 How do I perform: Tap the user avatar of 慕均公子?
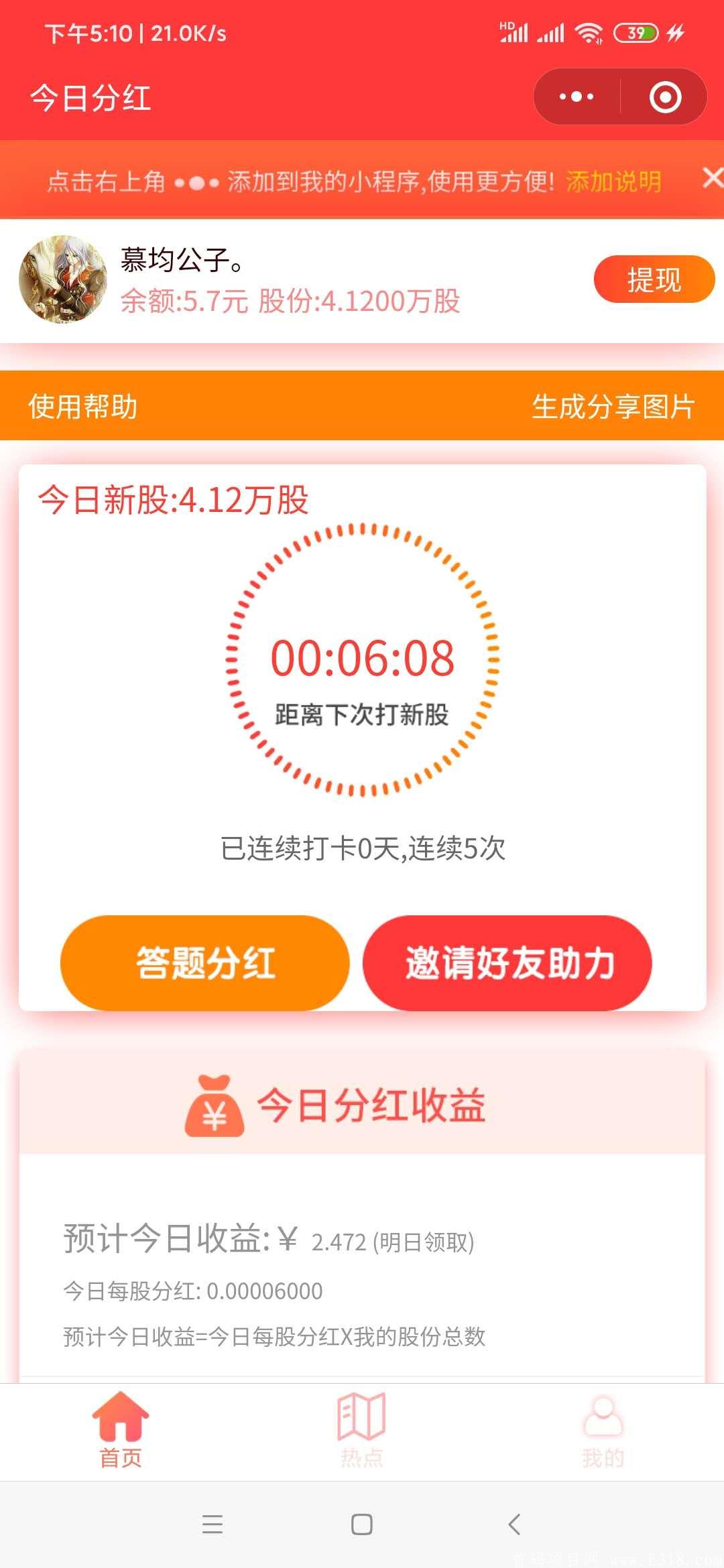point(64,280)
